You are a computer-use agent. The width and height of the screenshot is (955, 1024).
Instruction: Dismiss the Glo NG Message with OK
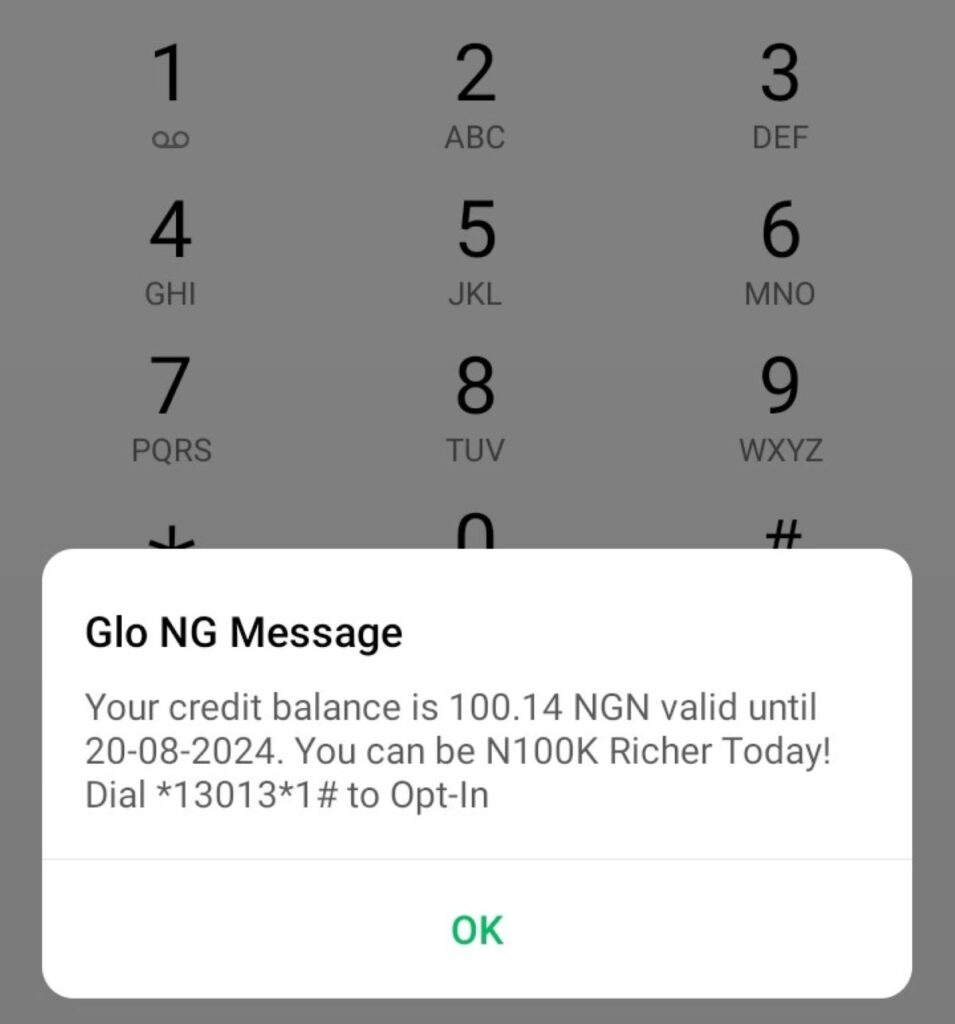coord(477,929)
